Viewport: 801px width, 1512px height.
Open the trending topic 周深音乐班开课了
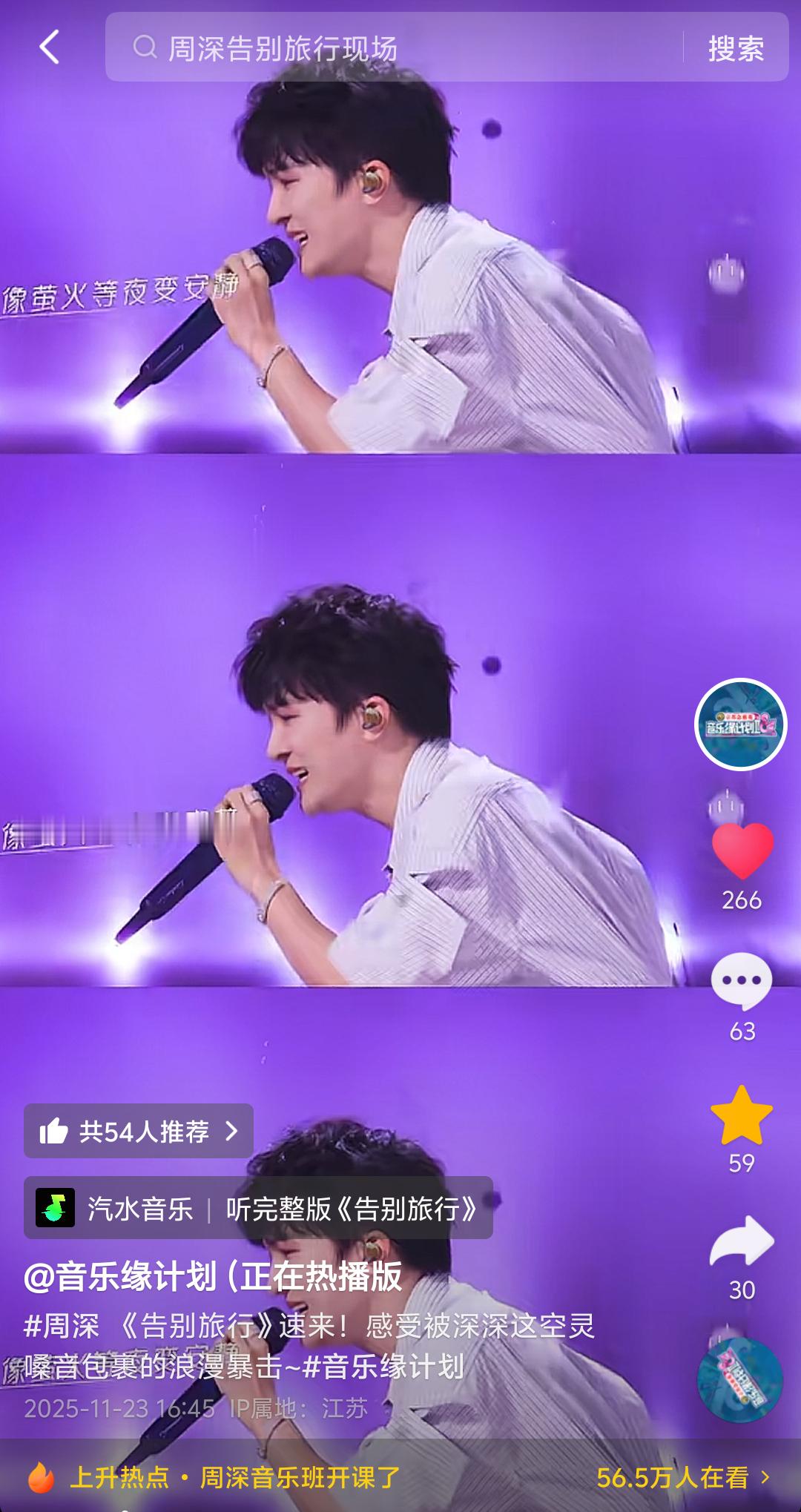(x=300, y=1477)
